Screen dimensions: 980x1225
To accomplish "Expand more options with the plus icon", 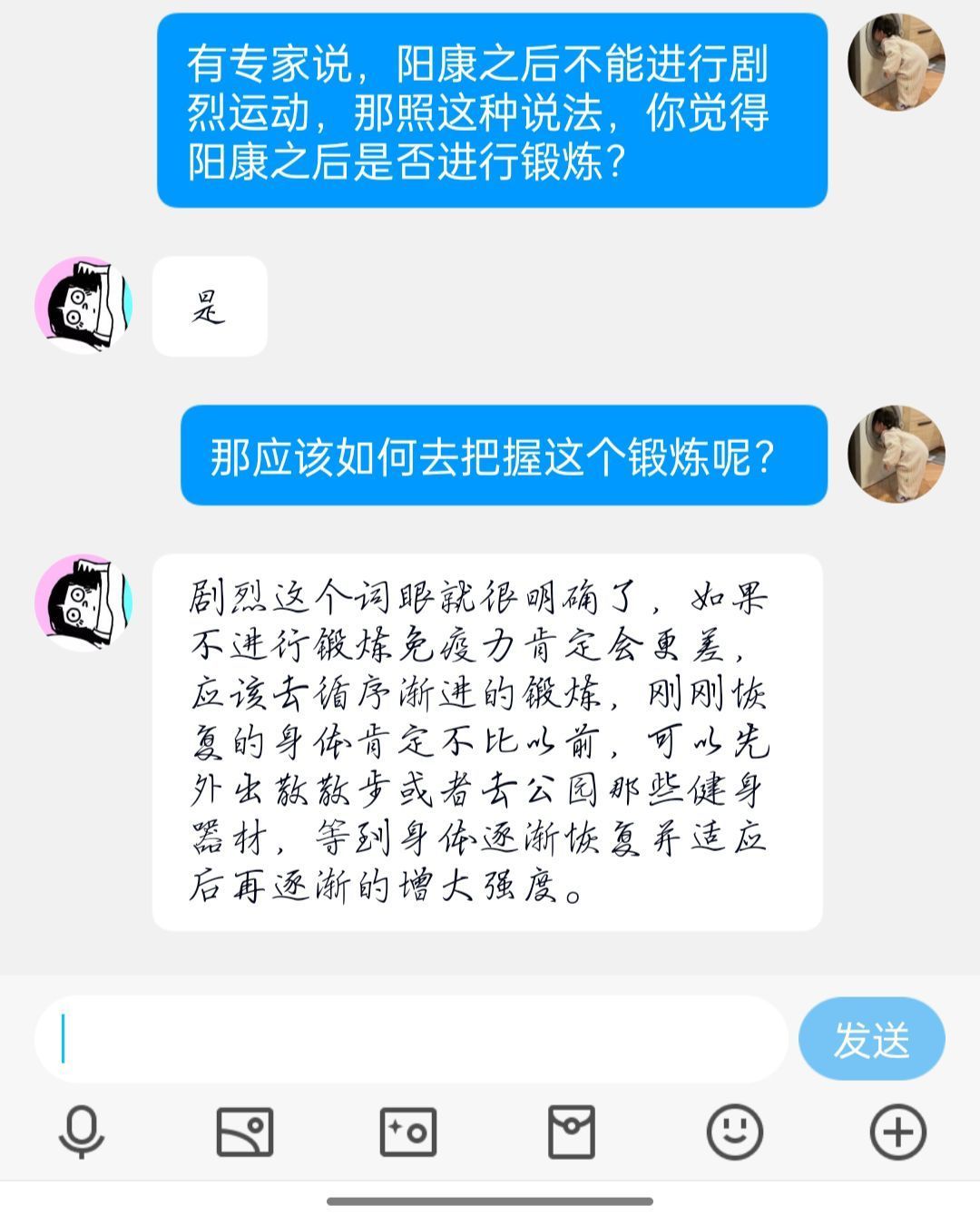I will [x=897, y=1132].
